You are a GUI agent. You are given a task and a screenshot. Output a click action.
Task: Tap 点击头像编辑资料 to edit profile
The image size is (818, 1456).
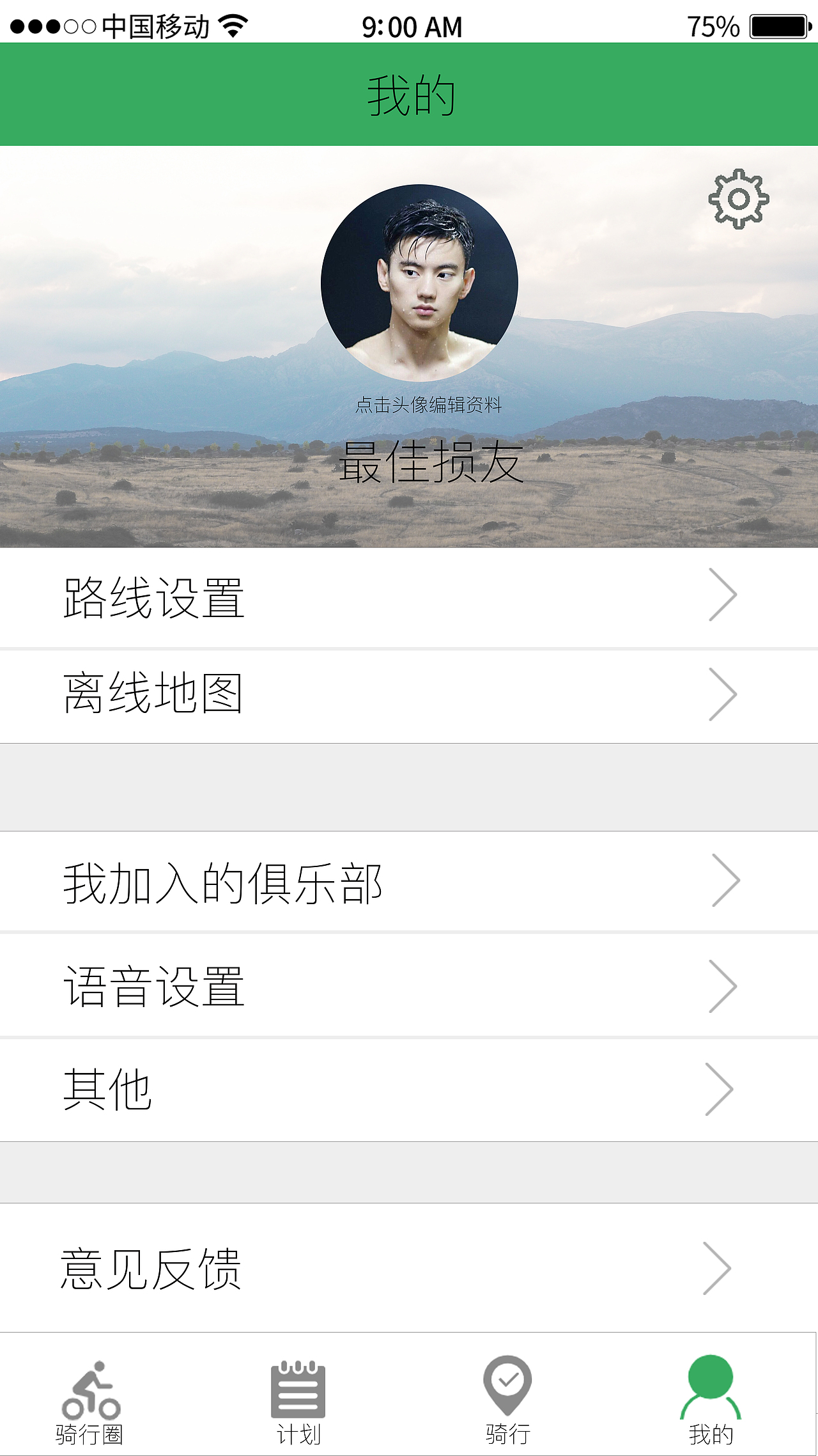[429, 404]
